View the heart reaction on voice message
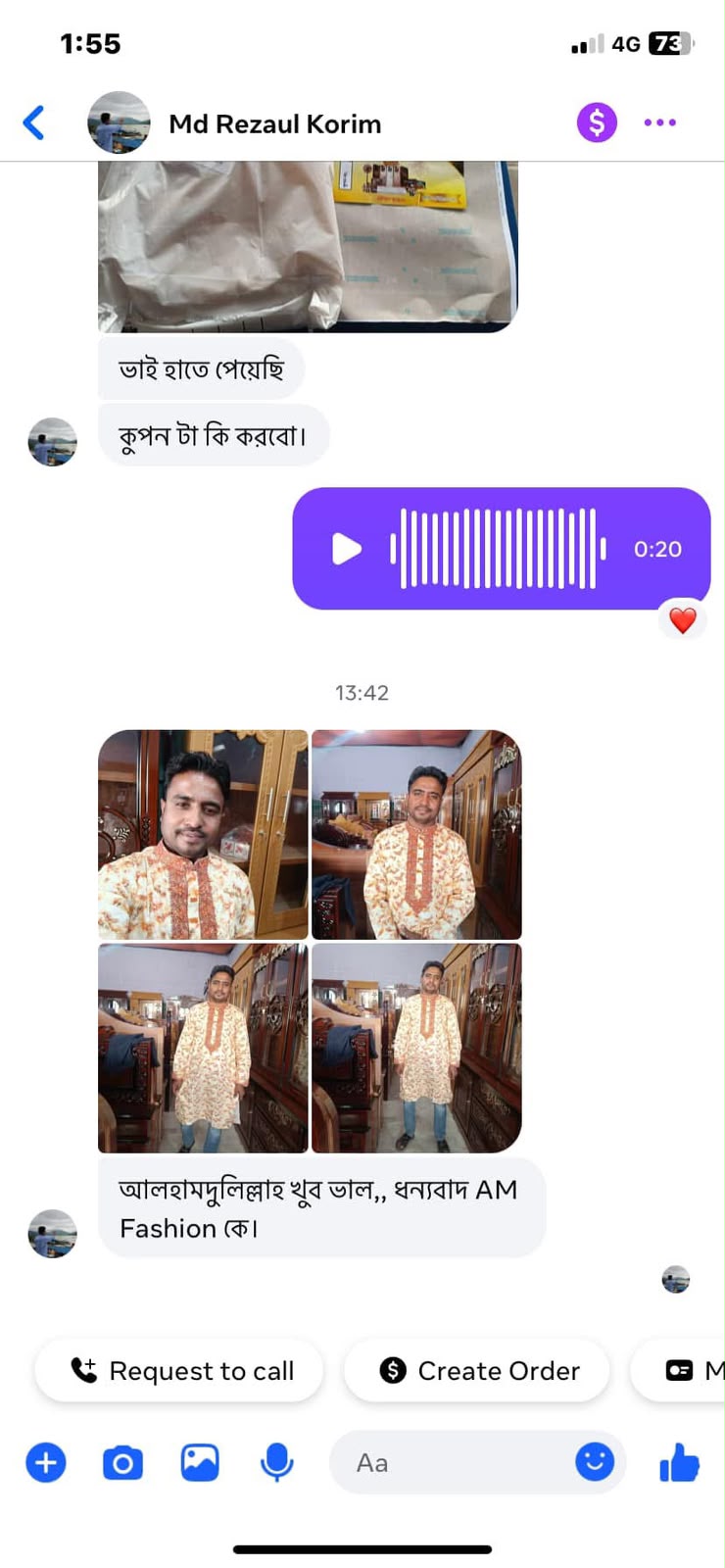725x1568 pixels. [x=683, y=619]
